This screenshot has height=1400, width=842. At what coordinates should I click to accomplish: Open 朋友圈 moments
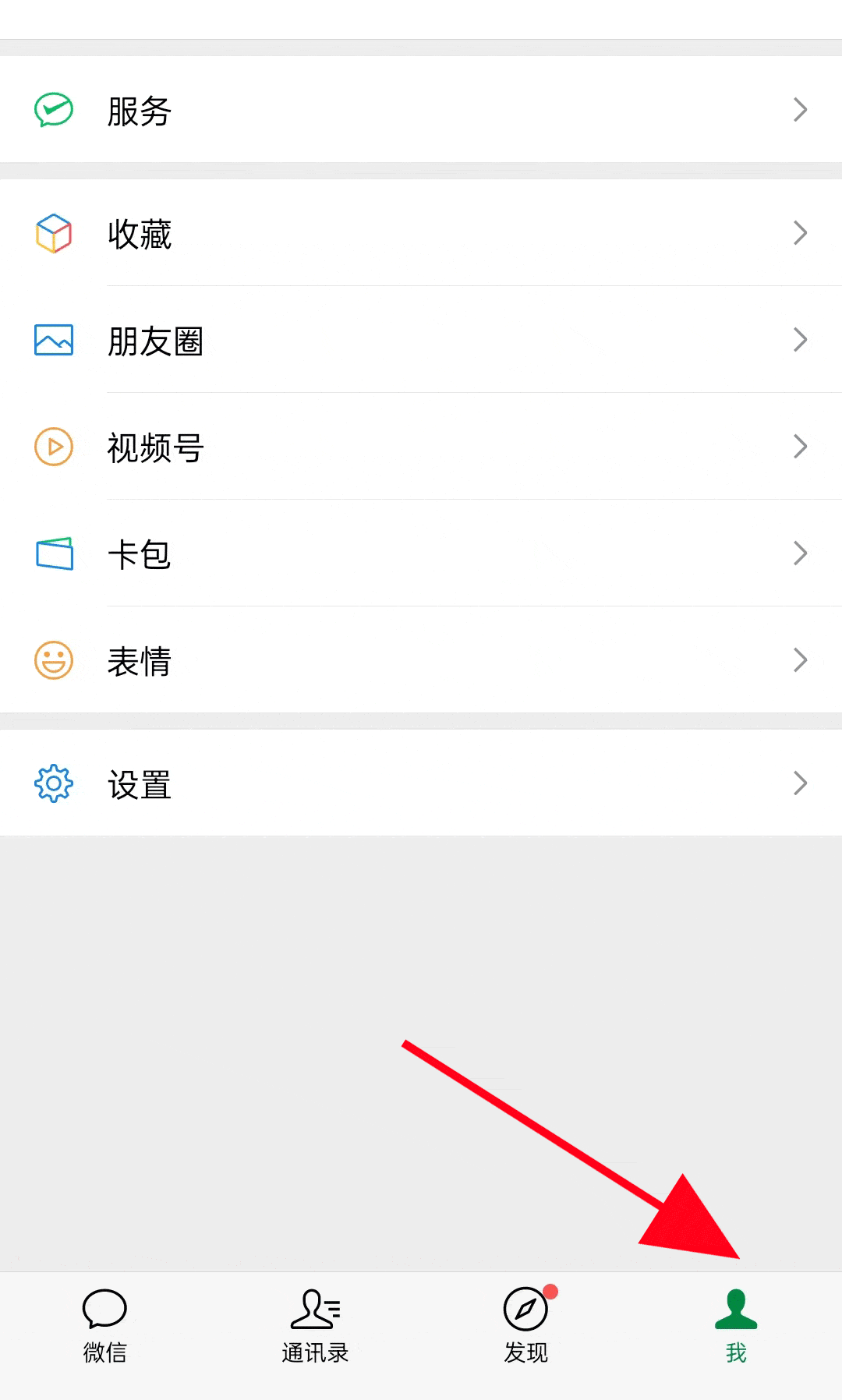click(x=421, y=340)
